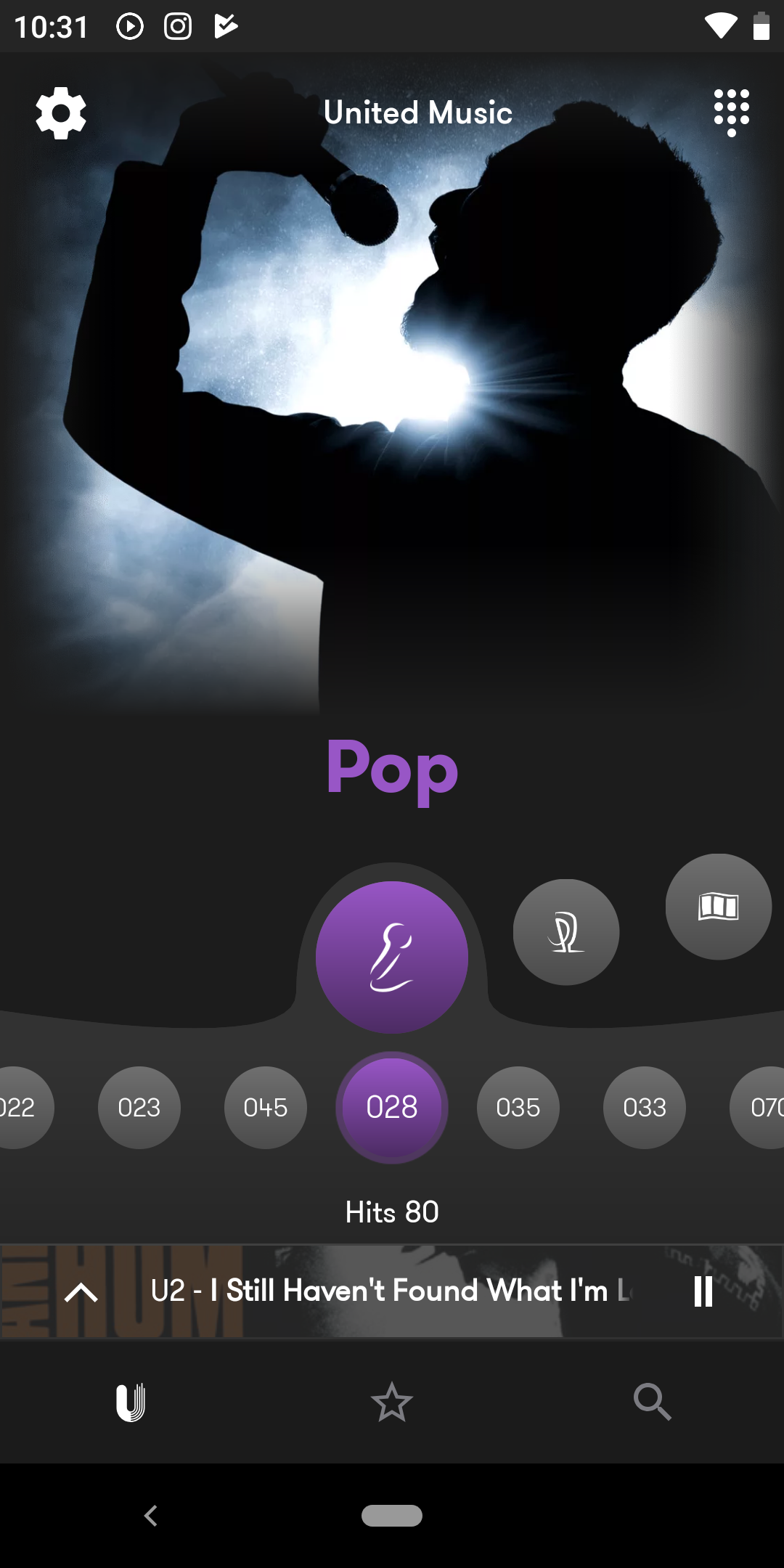
Task: Switch to channel 022
Action: tap(22, 1107)
